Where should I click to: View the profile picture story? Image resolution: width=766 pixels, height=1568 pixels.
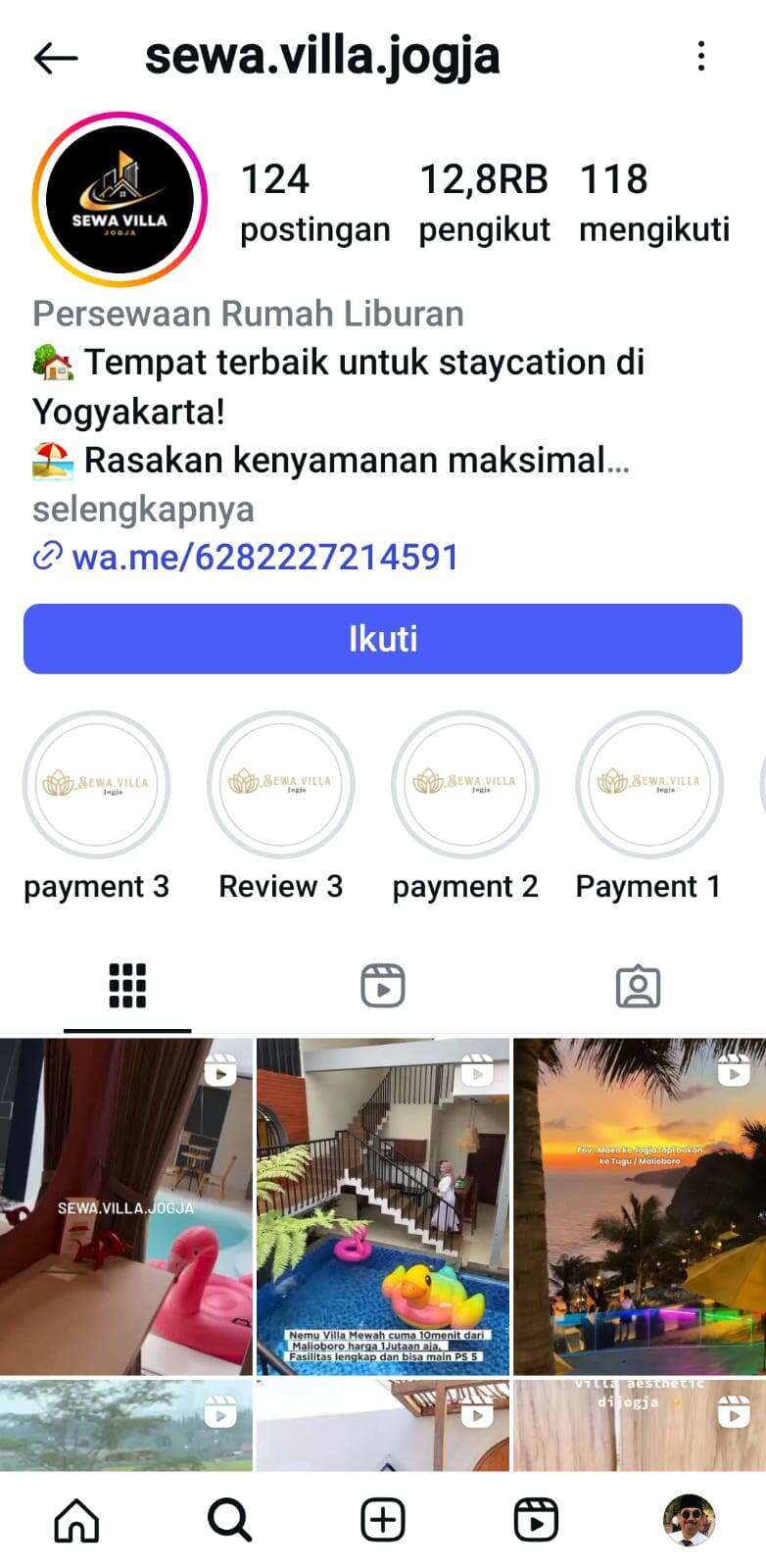tap(120, 199)
